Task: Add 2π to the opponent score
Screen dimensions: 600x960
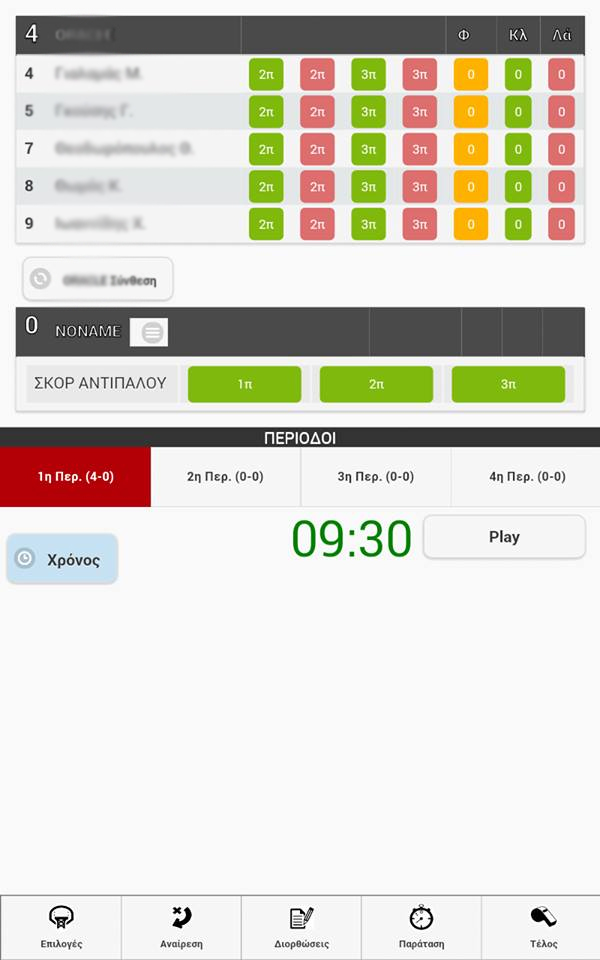Action: pos(376,384)
